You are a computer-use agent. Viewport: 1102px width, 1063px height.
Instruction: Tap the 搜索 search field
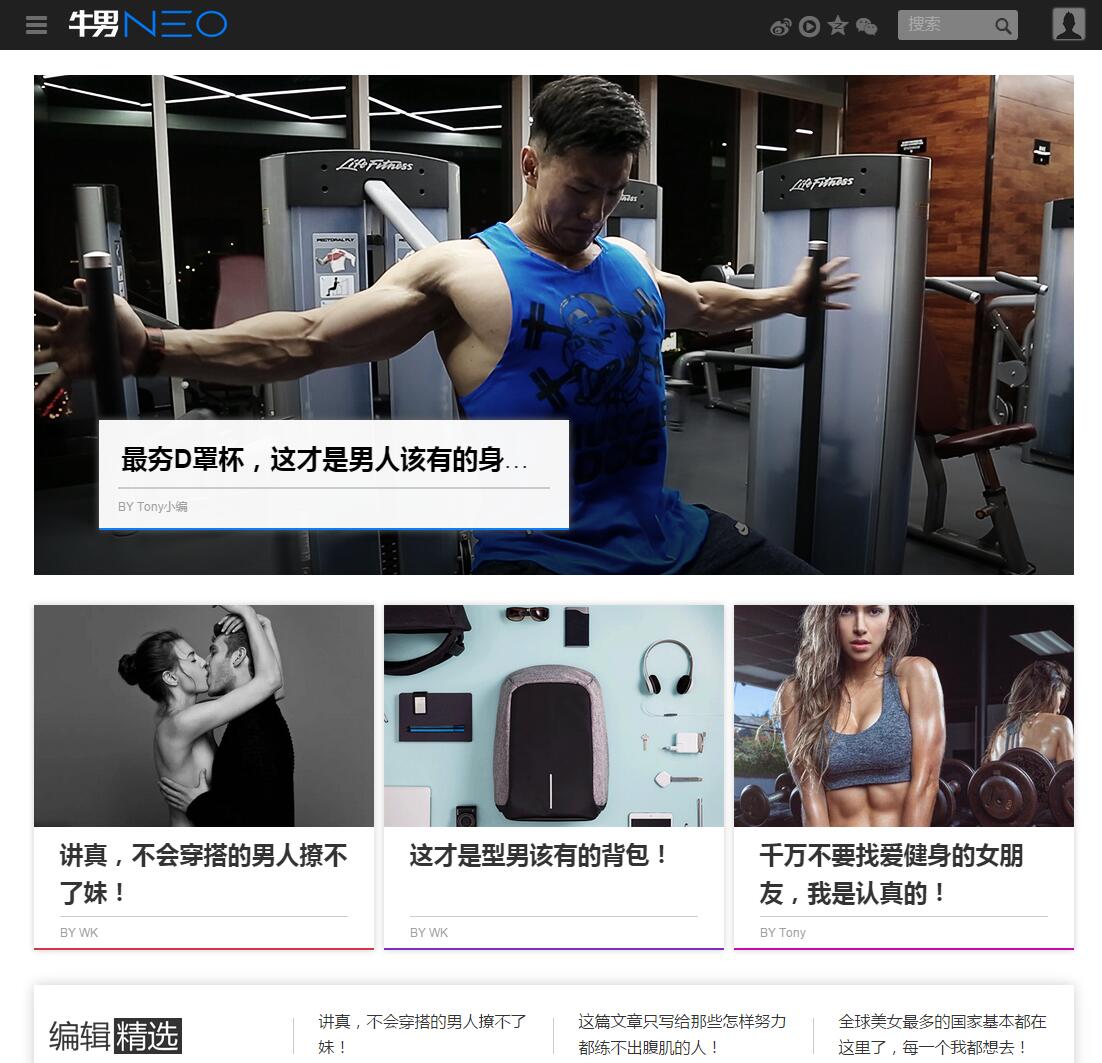[x=940, y=25]
